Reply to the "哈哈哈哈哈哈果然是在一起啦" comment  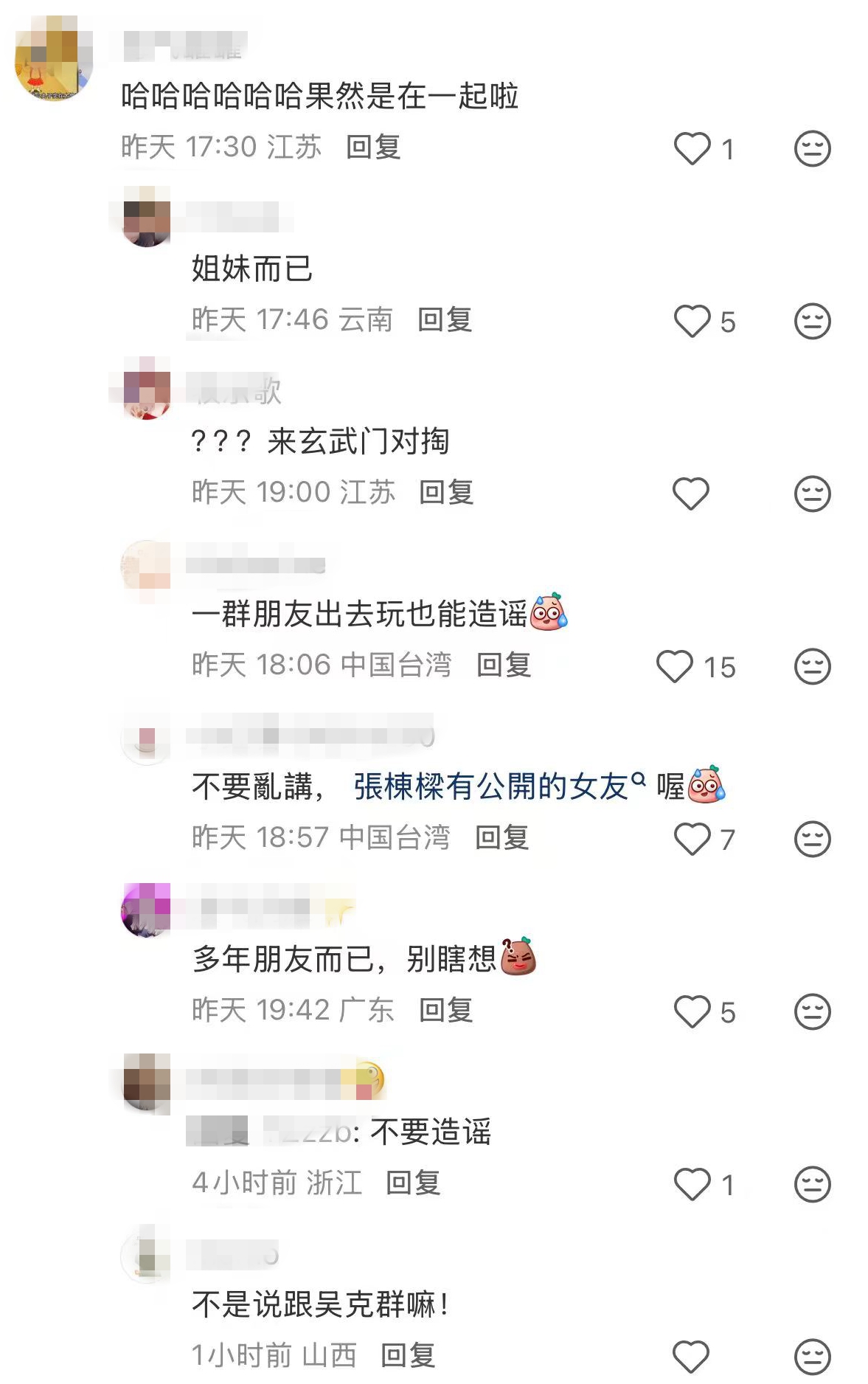tap(373, 148)
